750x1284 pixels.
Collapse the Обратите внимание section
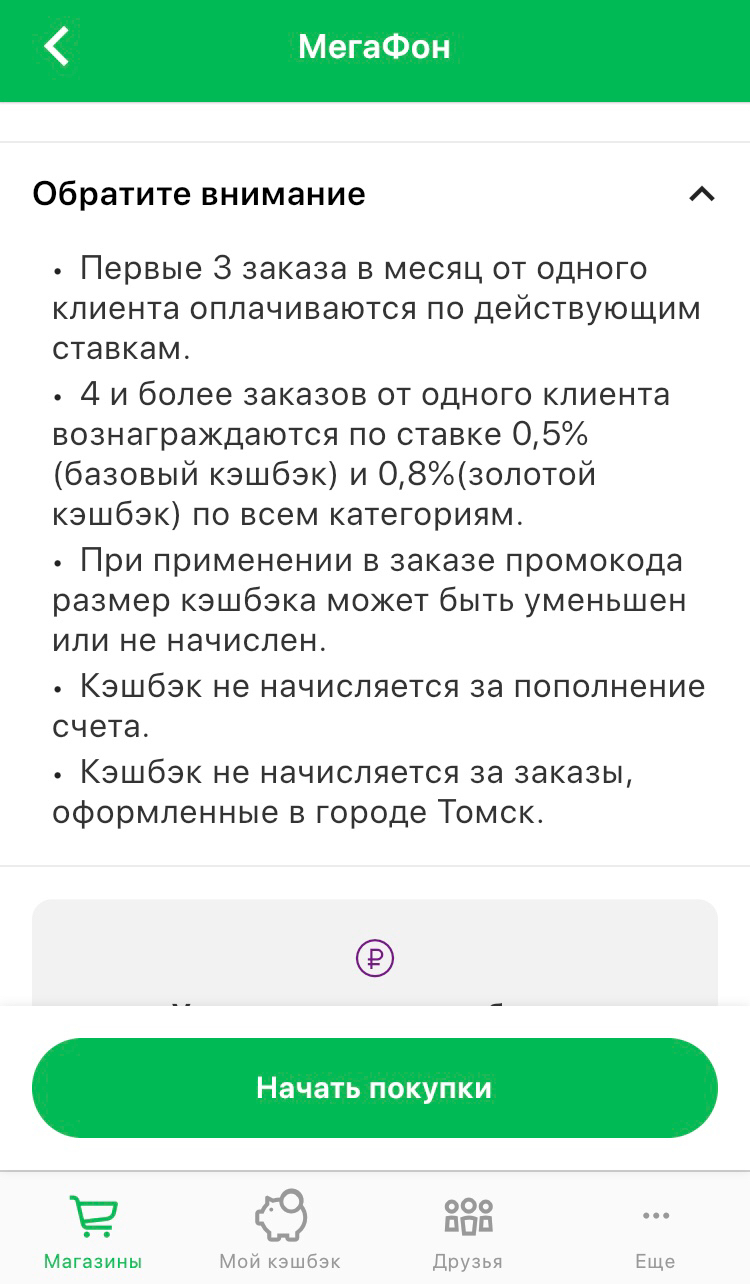point(702,194)
